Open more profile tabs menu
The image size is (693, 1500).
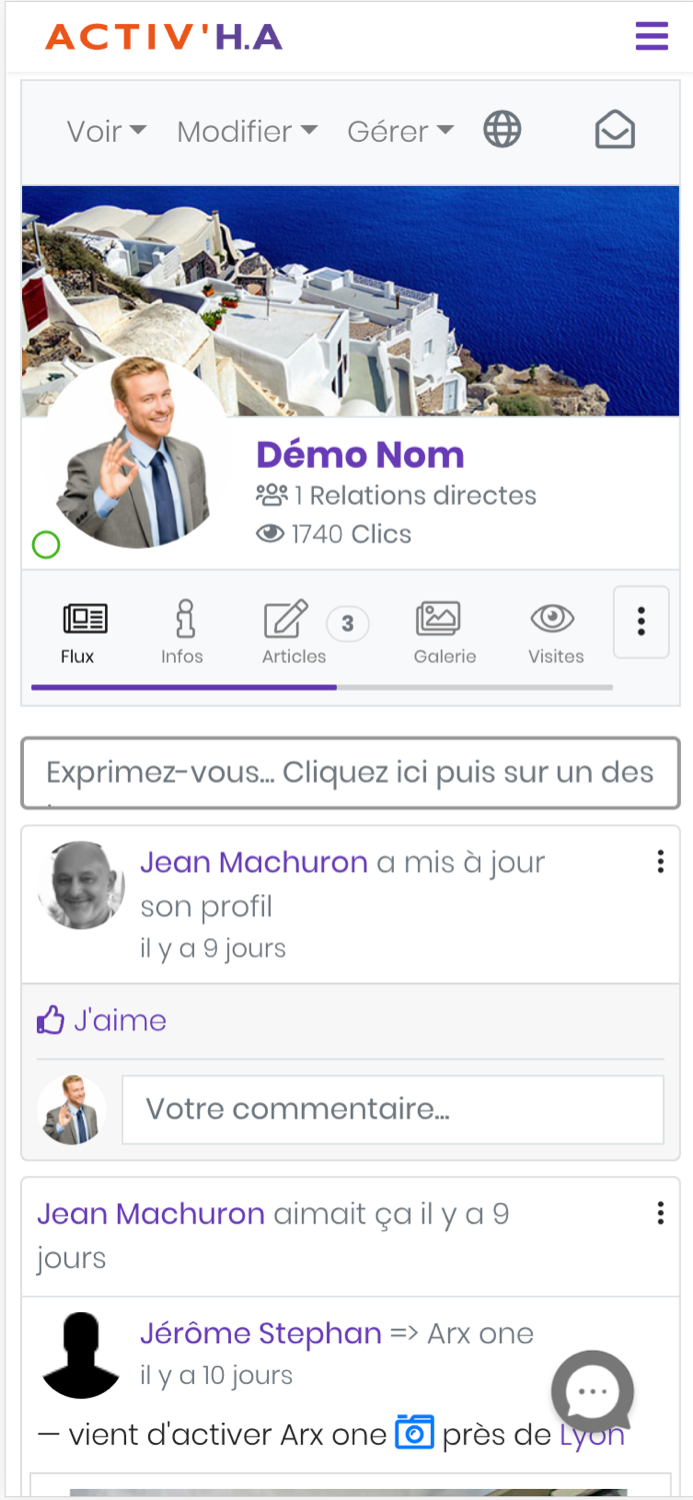click(641, 621)
